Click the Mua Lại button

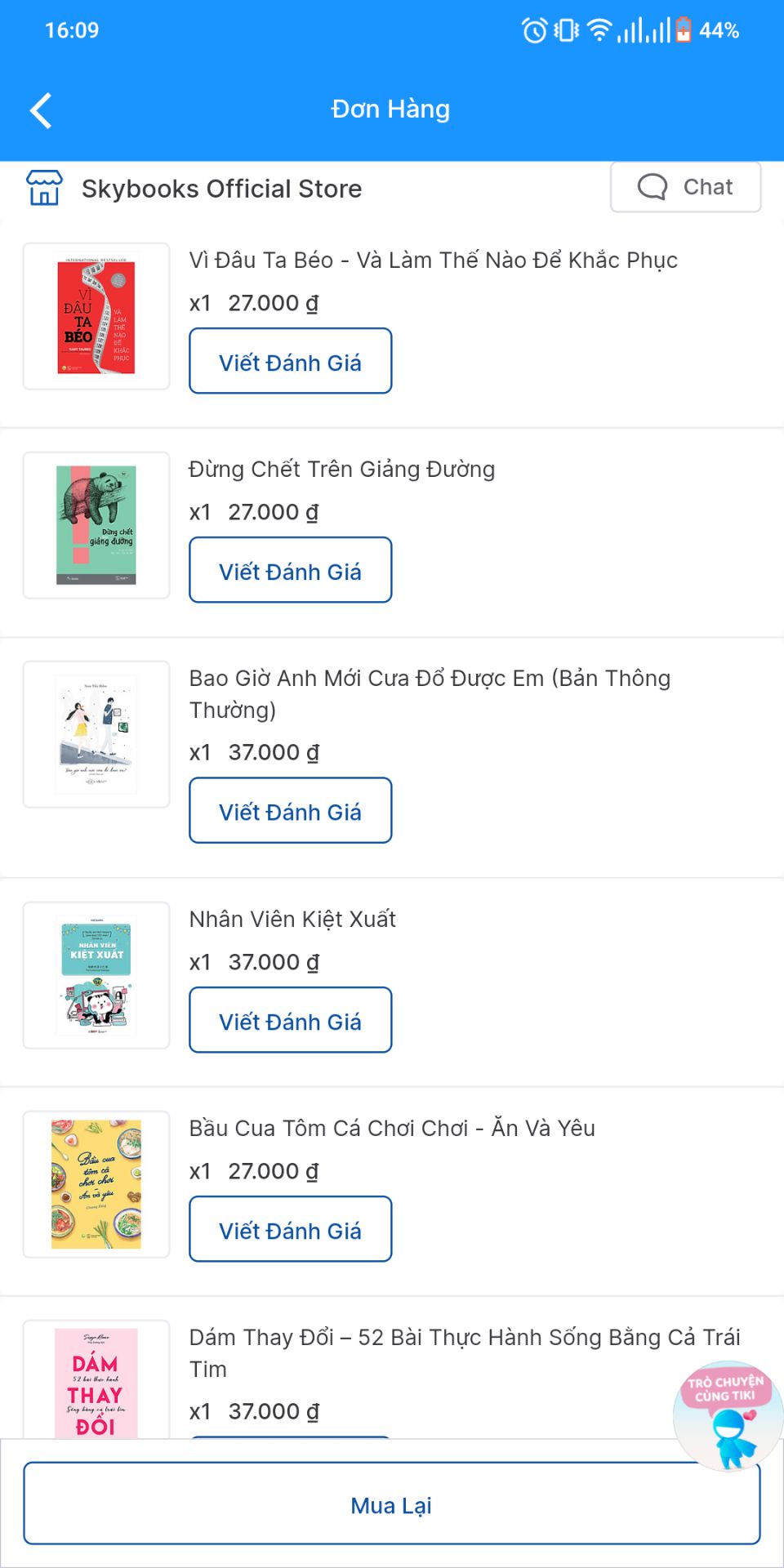pyautogui.click(x=392, y=1504)
